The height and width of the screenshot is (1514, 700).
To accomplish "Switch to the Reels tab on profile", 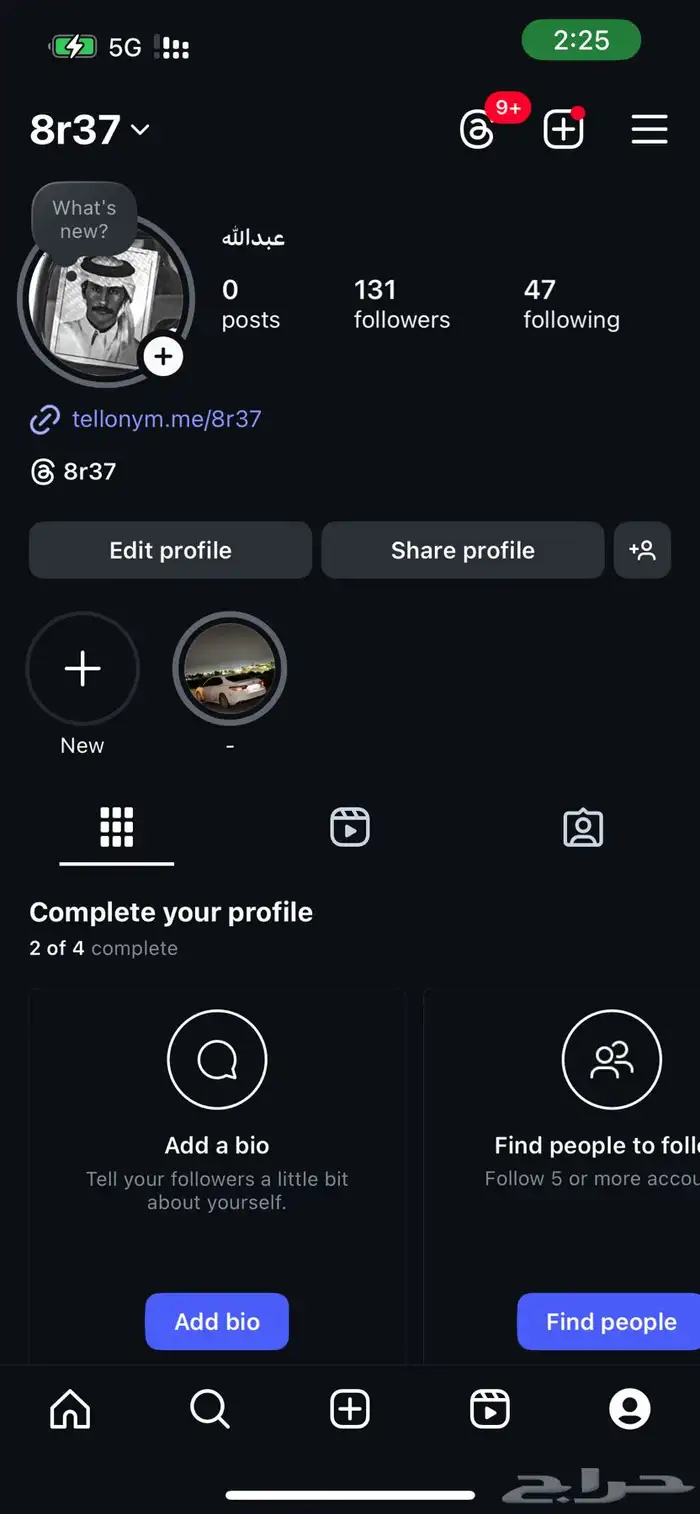I will click(x=350, y=828).
